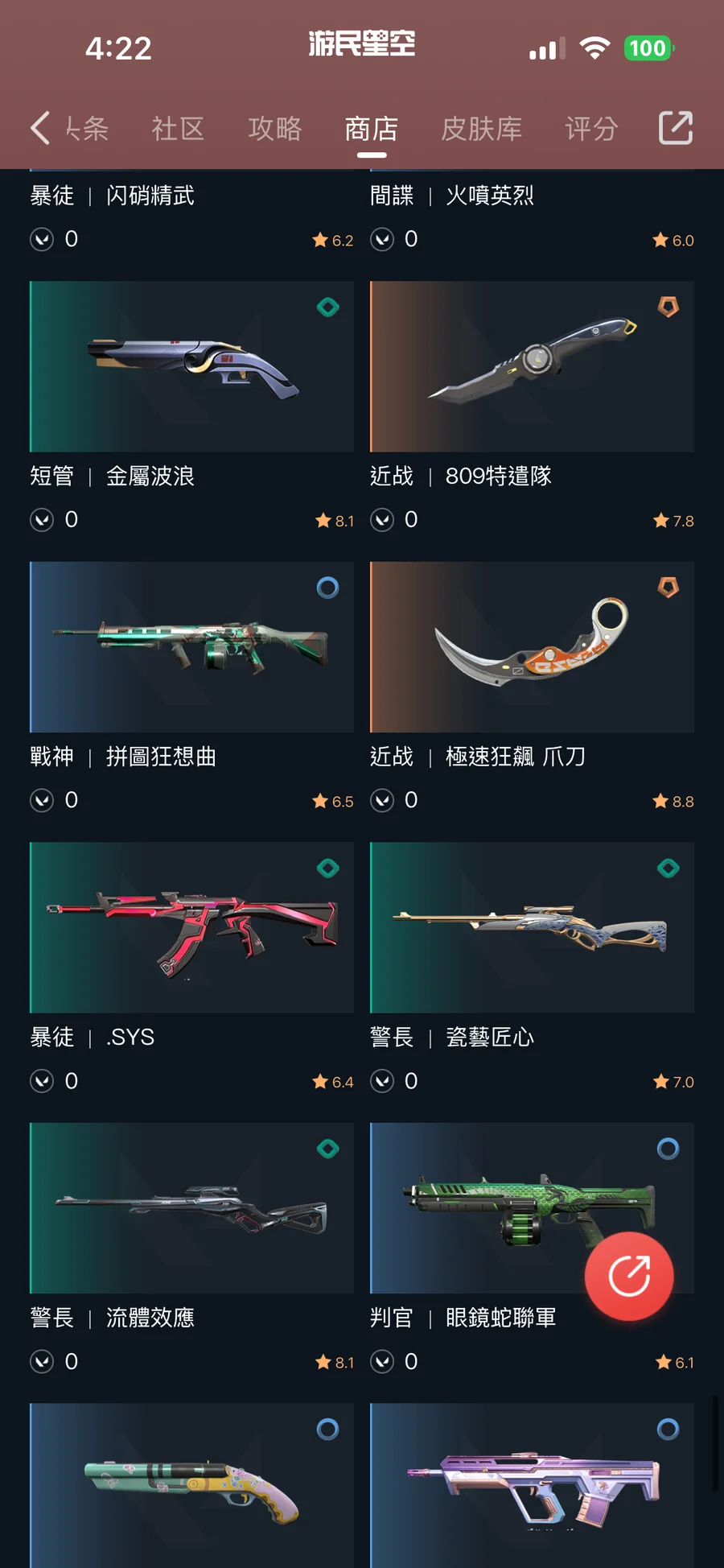Open the 皮肤库 tab
The width and height of the screenshot is (724, 1568).
pos(481,129)
